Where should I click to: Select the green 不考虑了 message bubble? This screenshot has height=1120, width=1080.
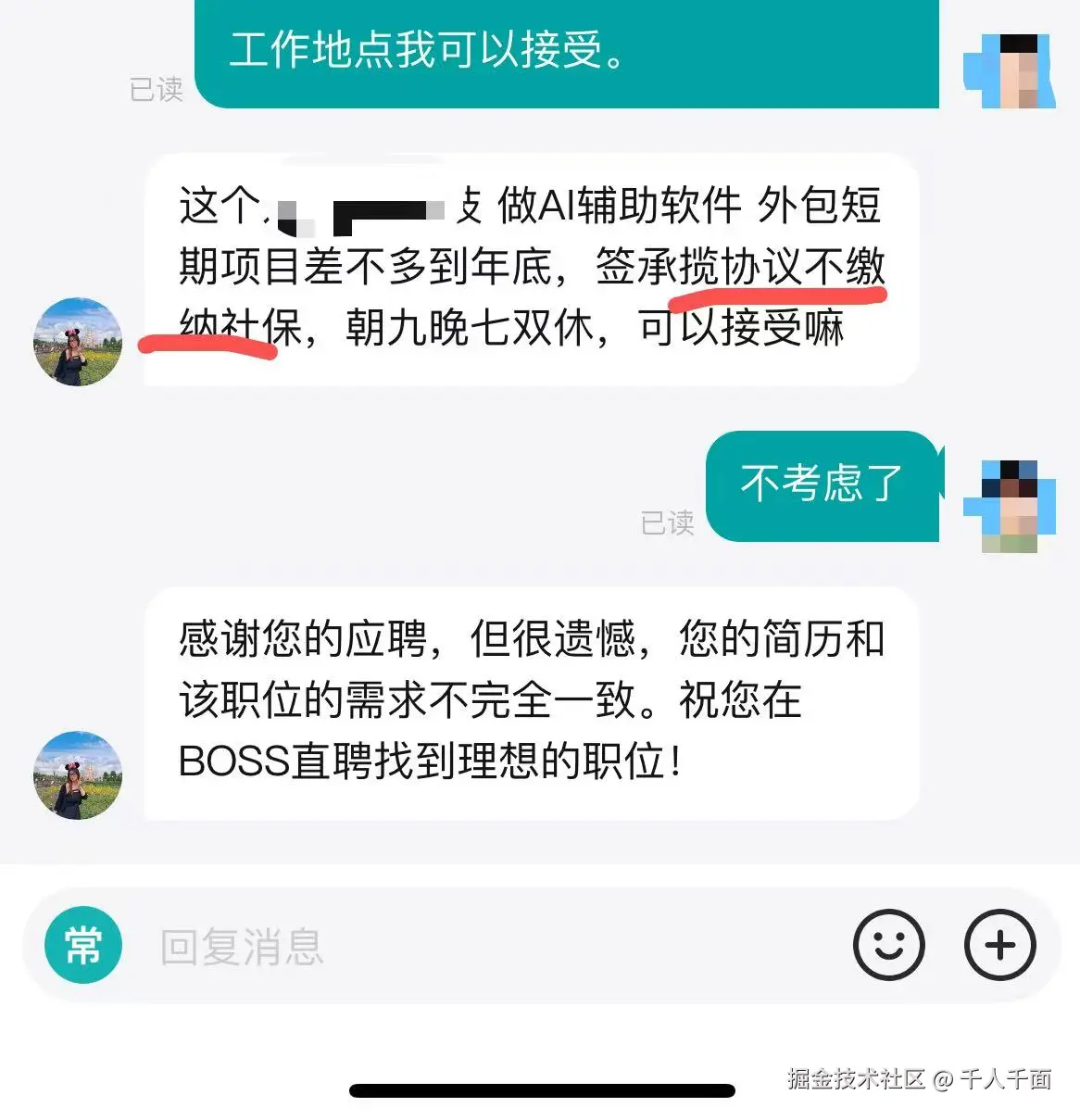pos(820,486)
